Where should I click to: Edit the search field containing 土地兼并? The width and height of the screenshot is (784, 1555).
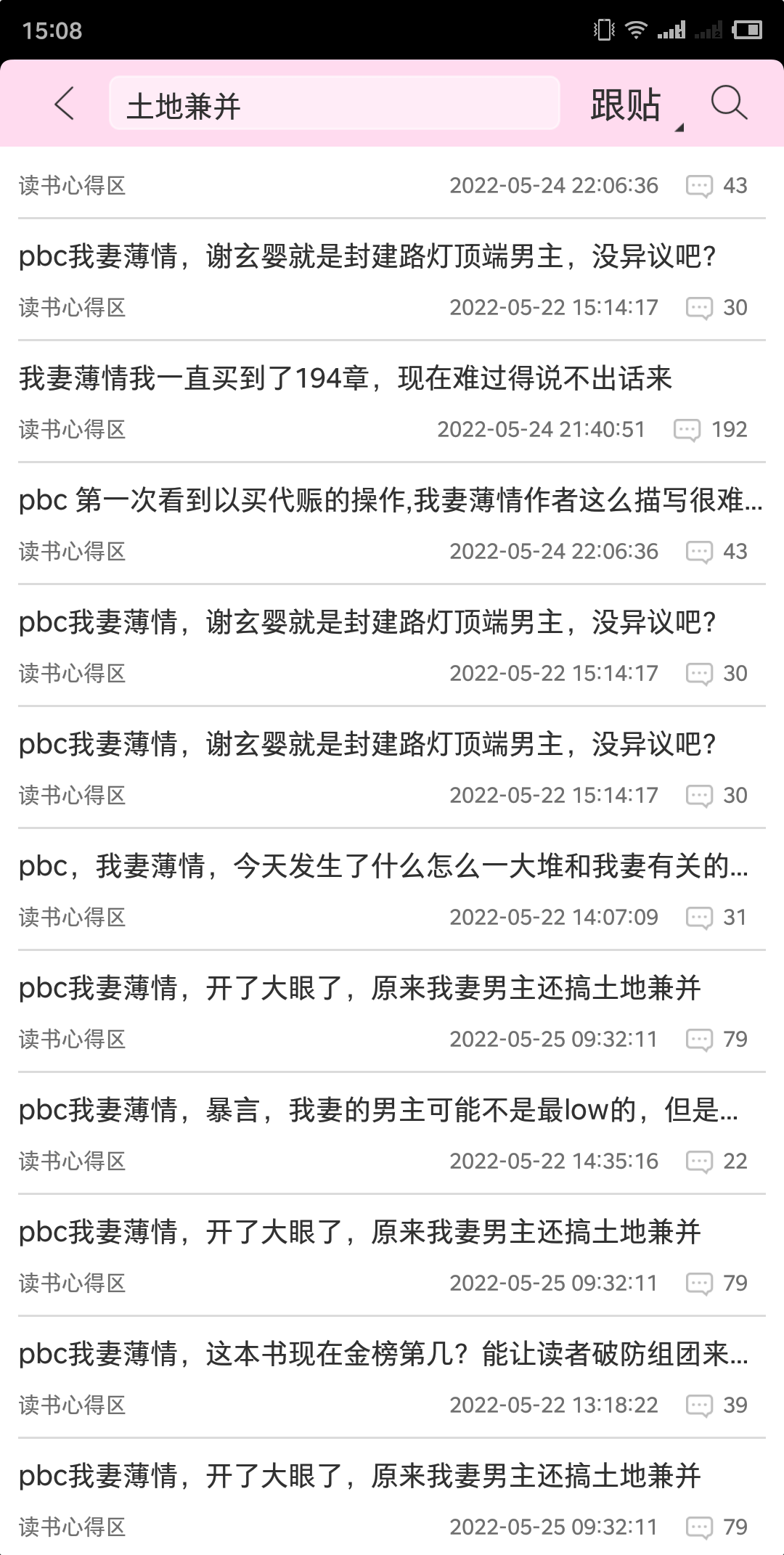coord(335,103)
